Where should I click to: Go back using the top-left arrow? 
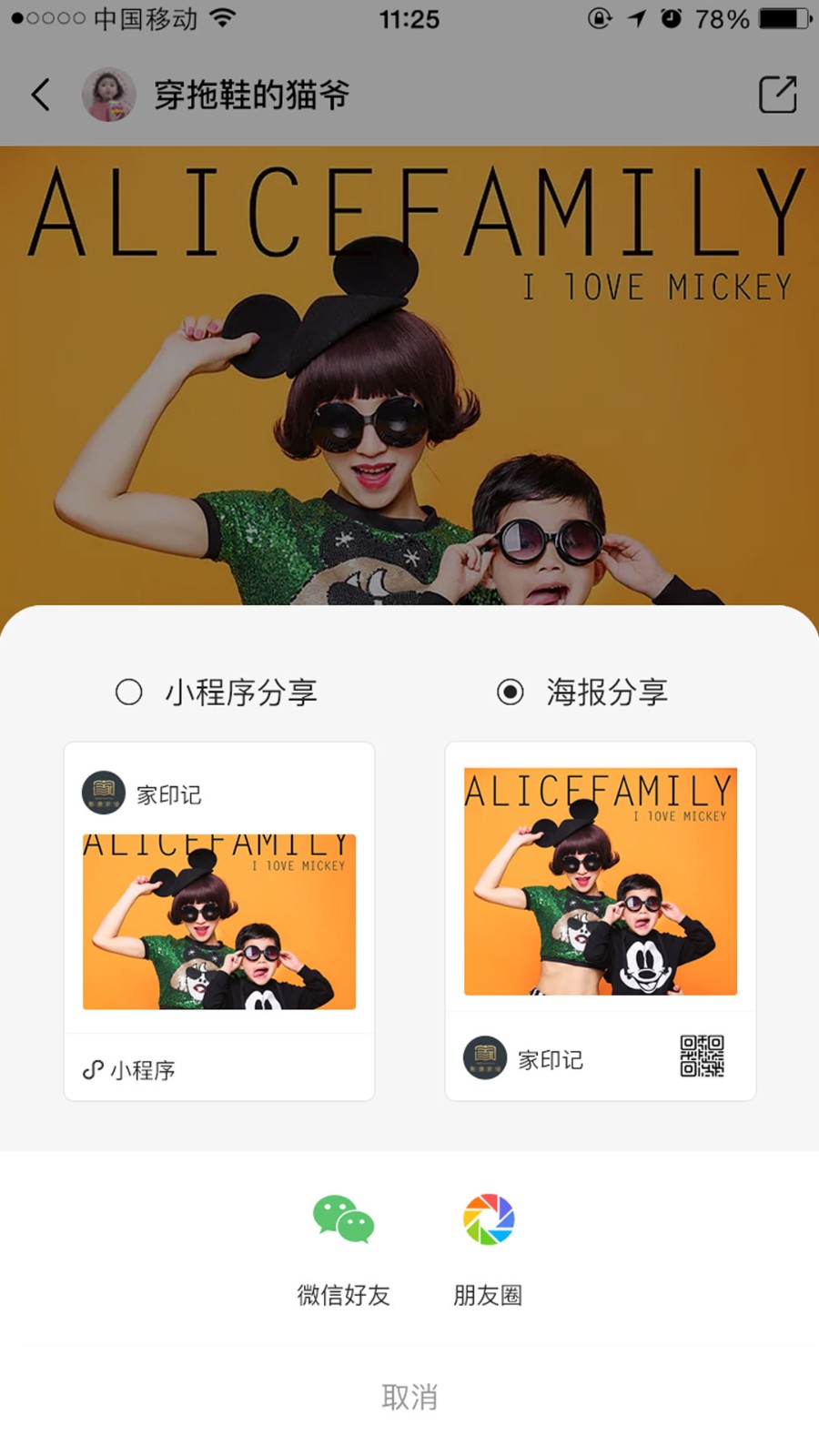click(41, 94)
